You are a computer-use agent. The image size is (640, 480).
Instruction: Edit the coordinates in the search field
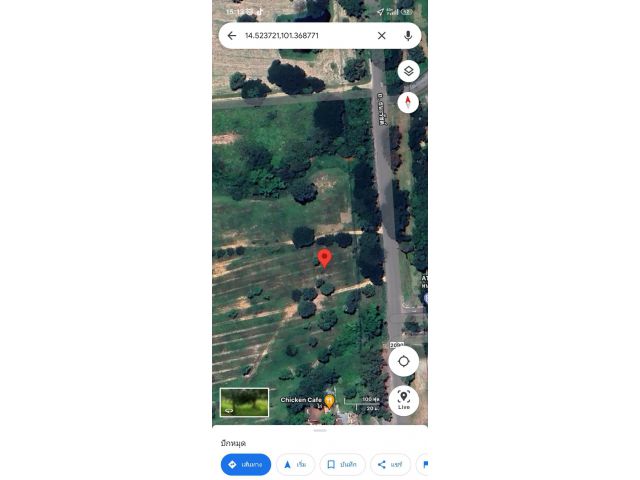click(300, 36)
